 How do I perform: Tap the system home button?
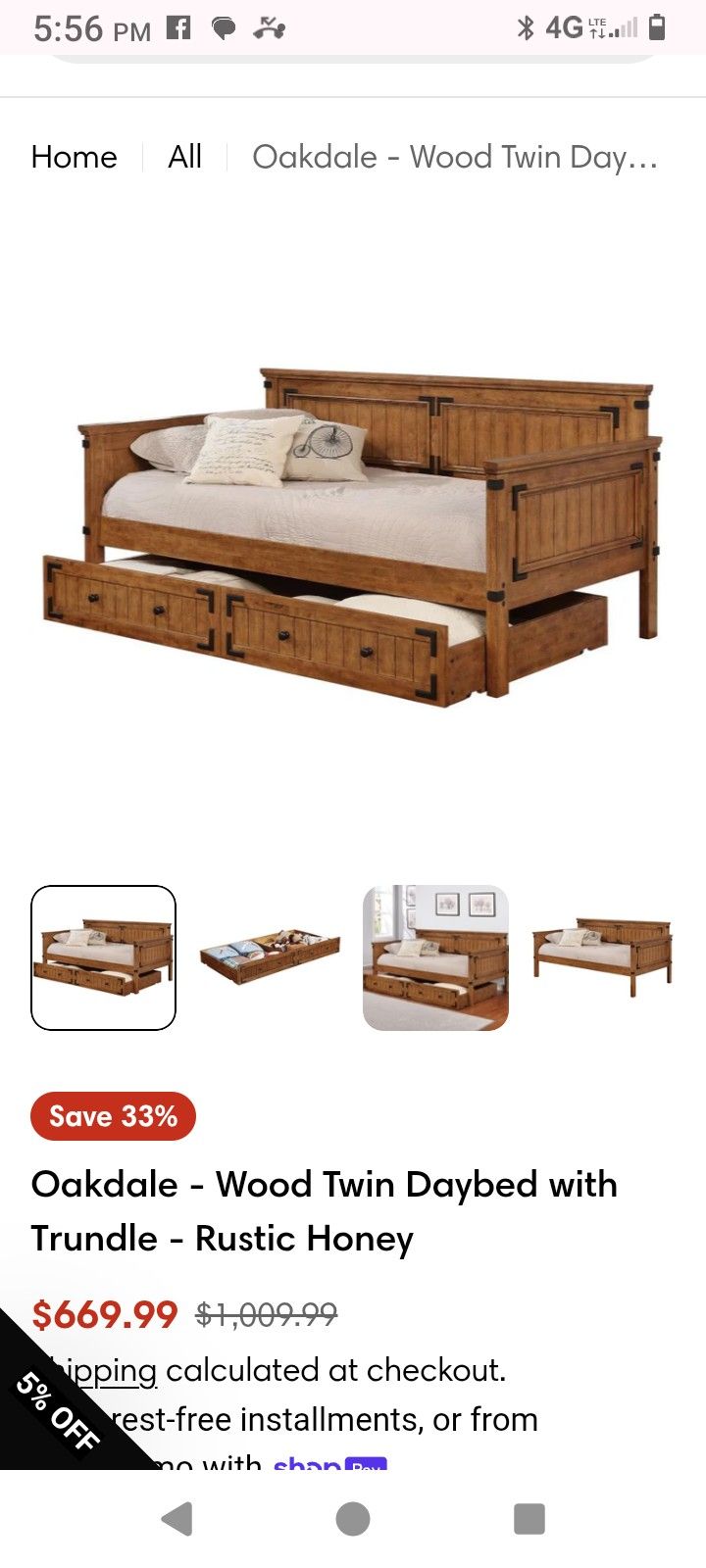(353, 1519)
